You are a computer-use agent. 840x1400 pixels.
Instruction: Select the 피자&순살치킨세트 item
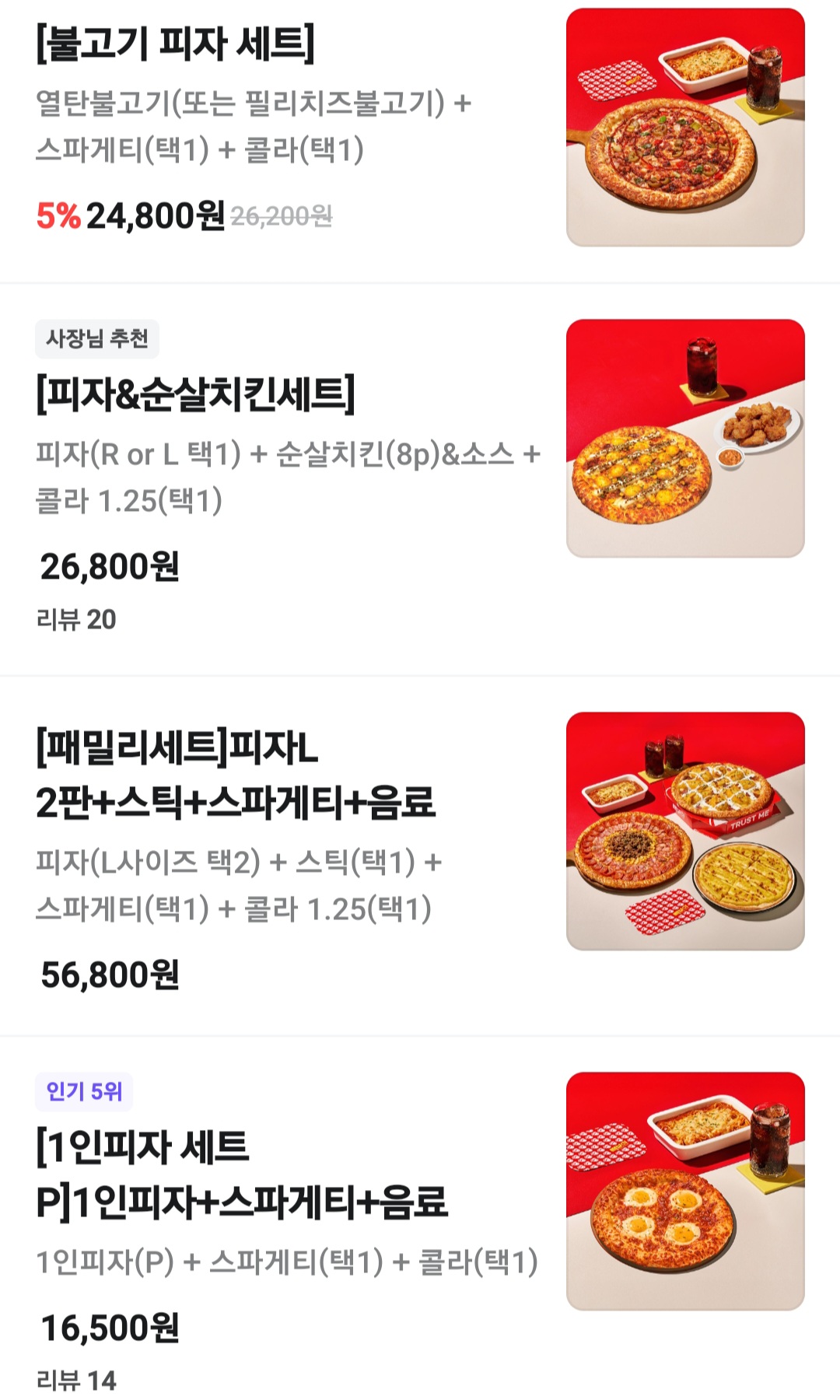[x=196, y=394]
